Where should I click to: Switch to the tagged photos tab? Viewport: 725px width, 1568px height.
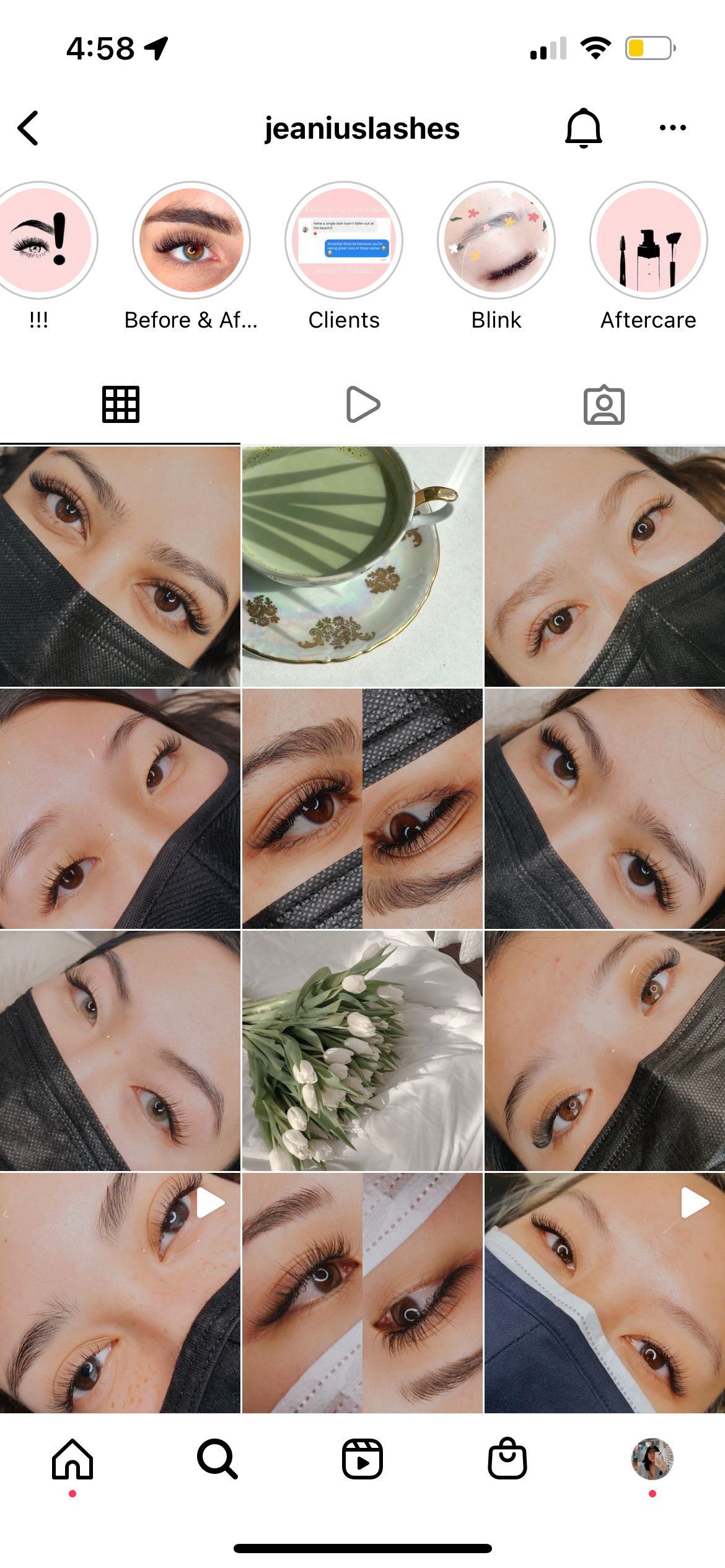click(604, 404)
